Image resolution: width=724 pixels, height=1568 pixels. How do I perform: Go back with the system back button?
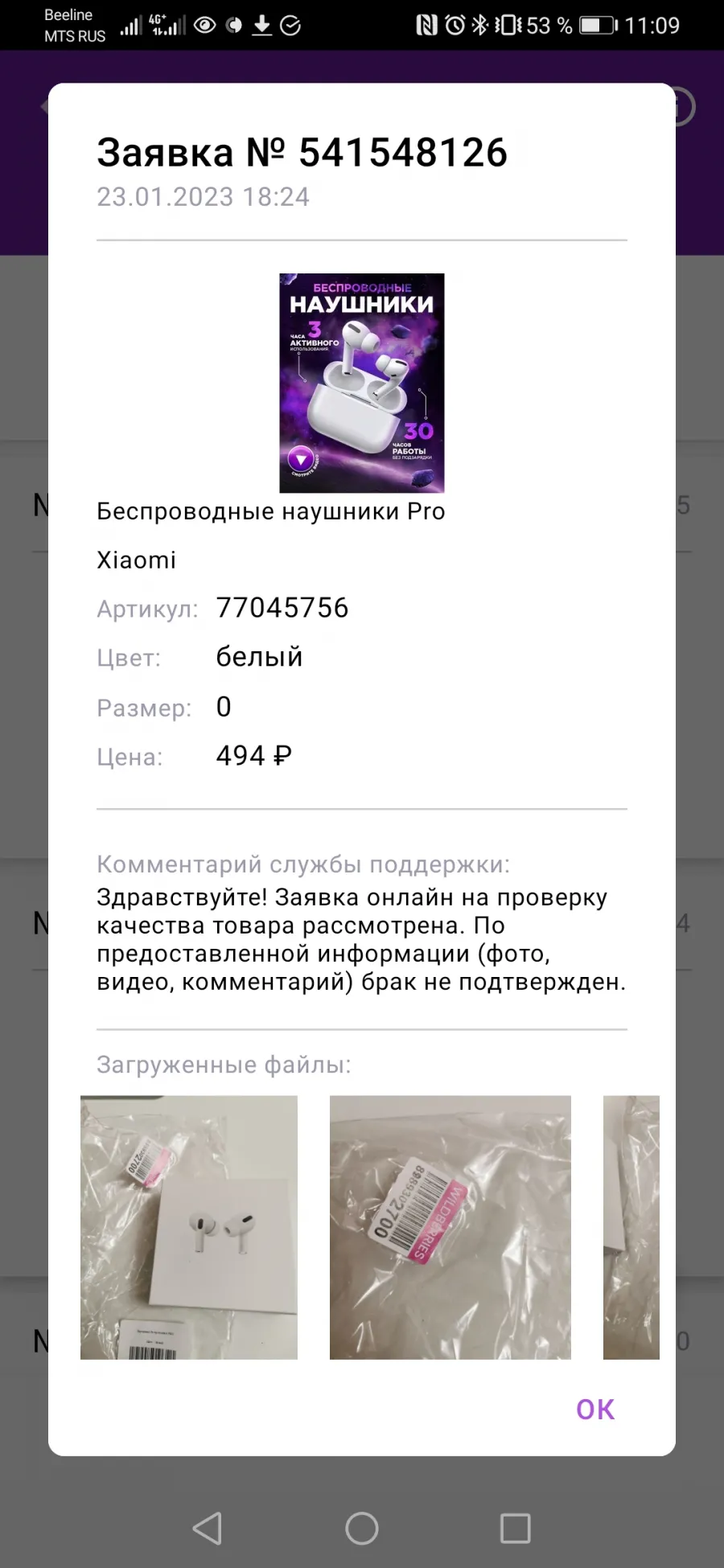click(x=208, y=1529)
